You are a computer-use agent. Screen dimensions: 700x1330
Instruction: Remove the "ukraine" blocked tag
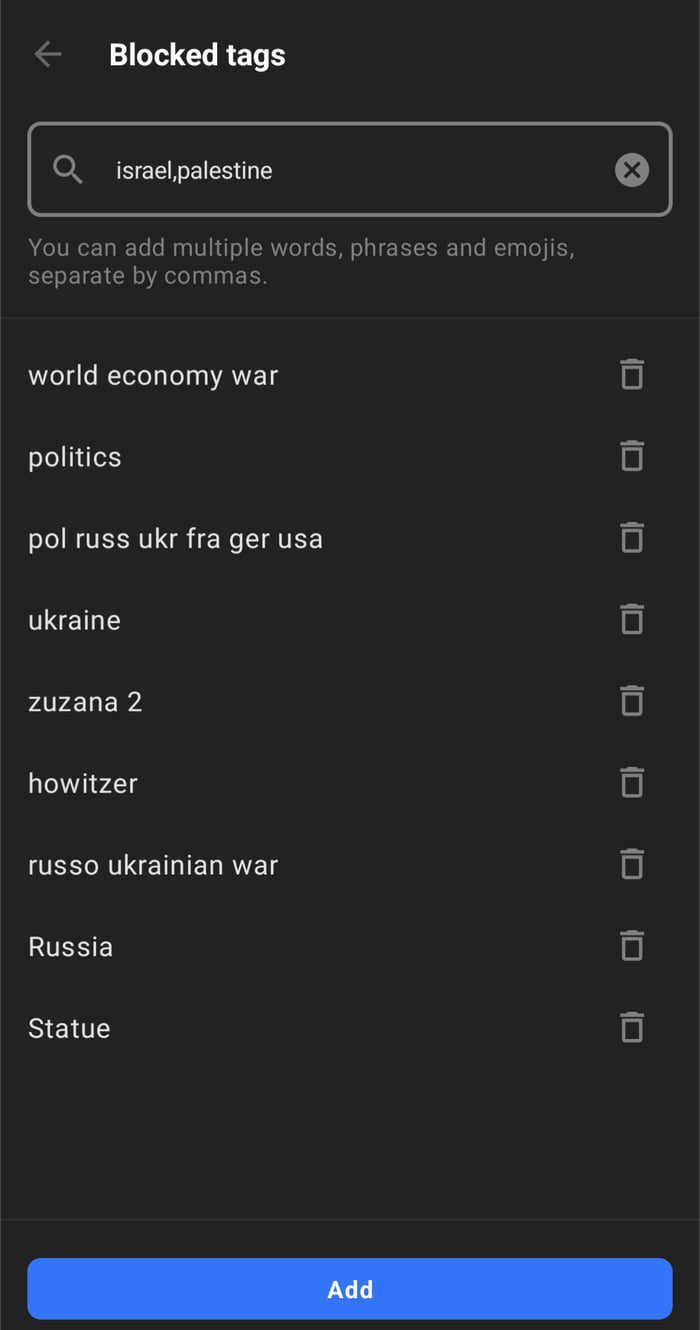coord(631,620)
